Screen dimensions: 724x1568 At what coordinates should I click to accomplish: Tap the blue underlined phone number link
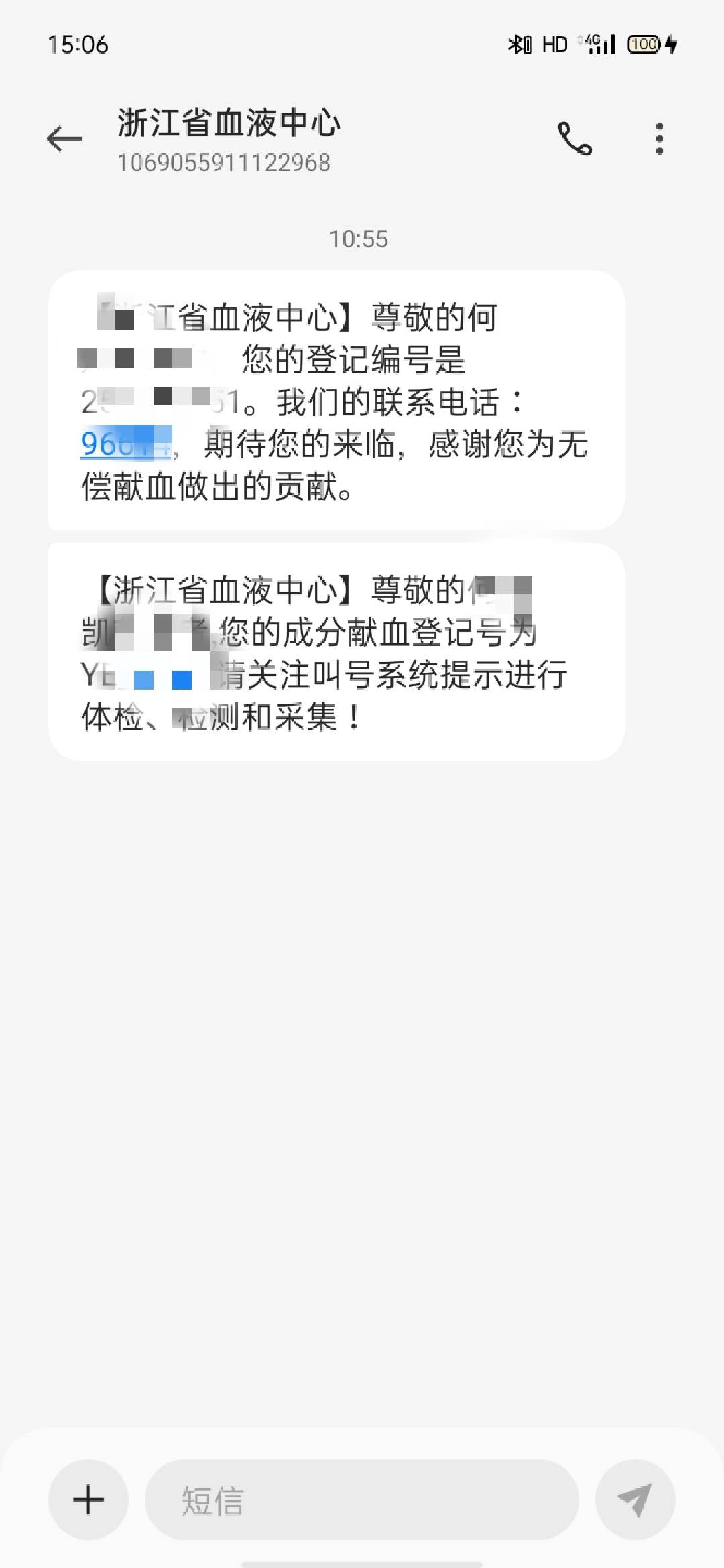pos(126,444)
